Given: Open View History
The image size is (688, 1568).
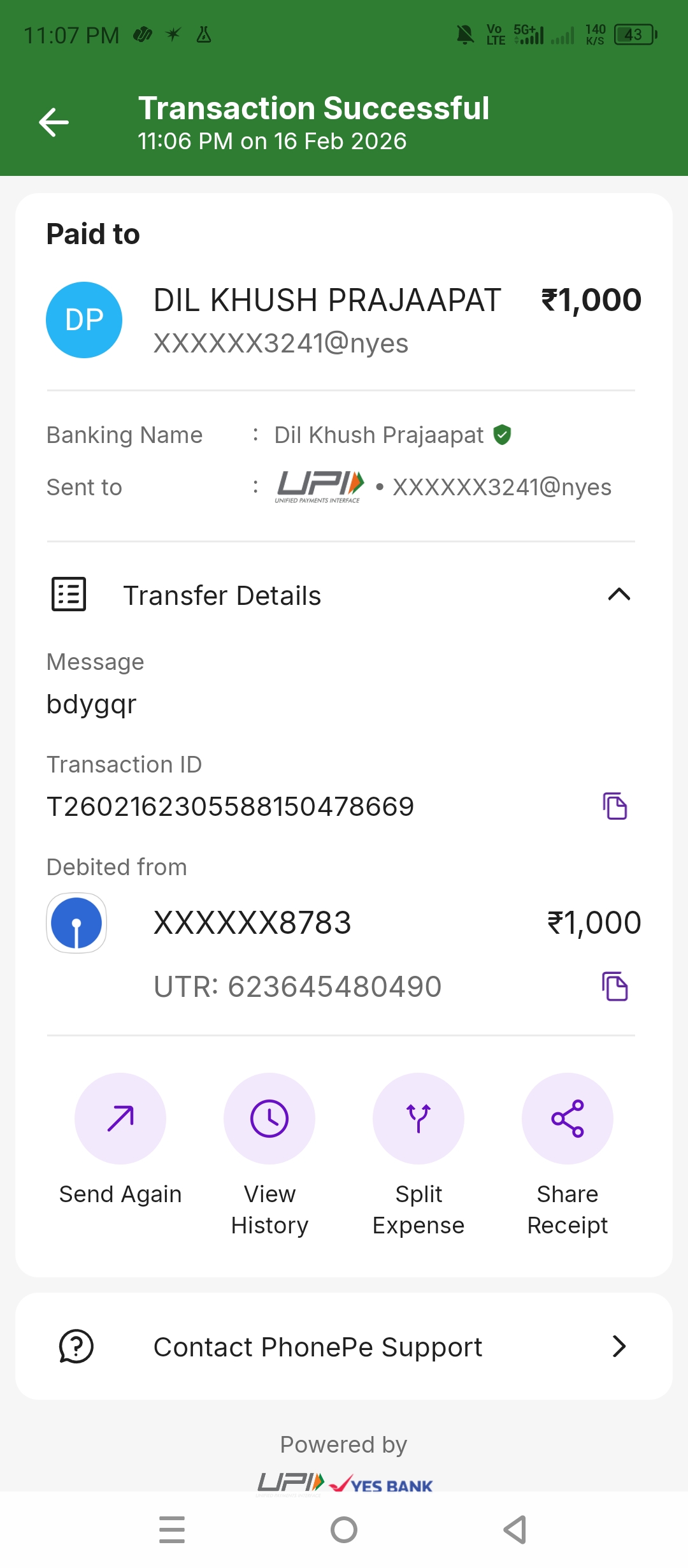Looking at the screenshot, I should click(269, 1119).
